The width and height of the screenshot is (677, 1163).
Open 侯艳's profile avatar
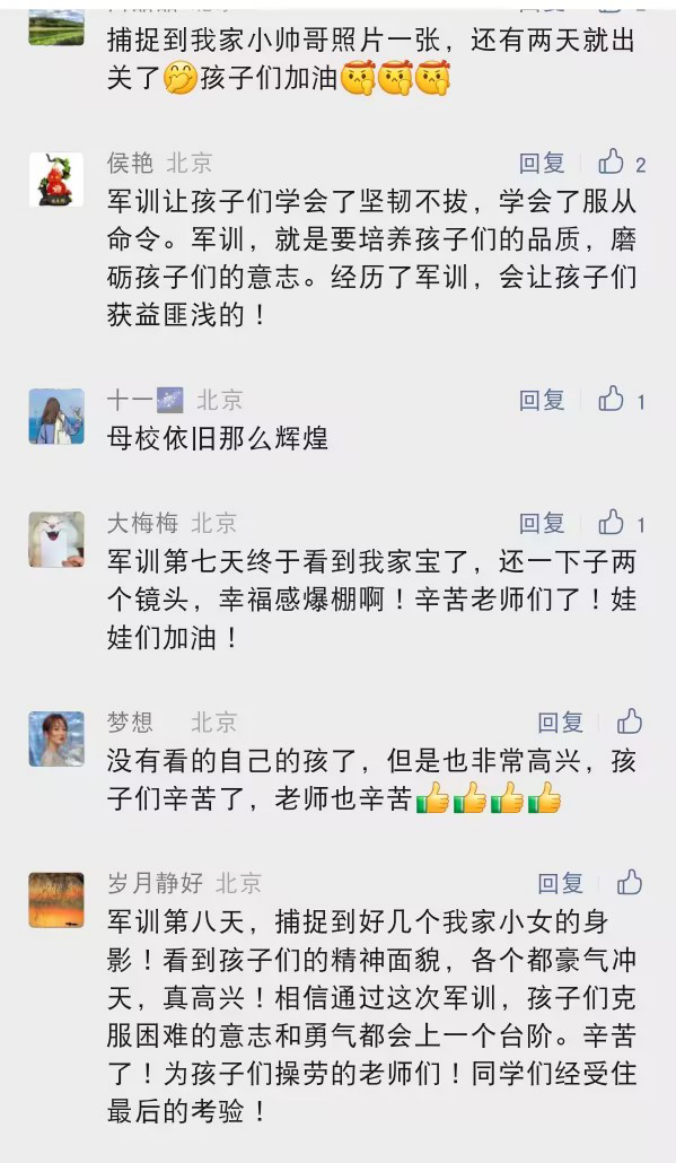[x=56, y=180]
